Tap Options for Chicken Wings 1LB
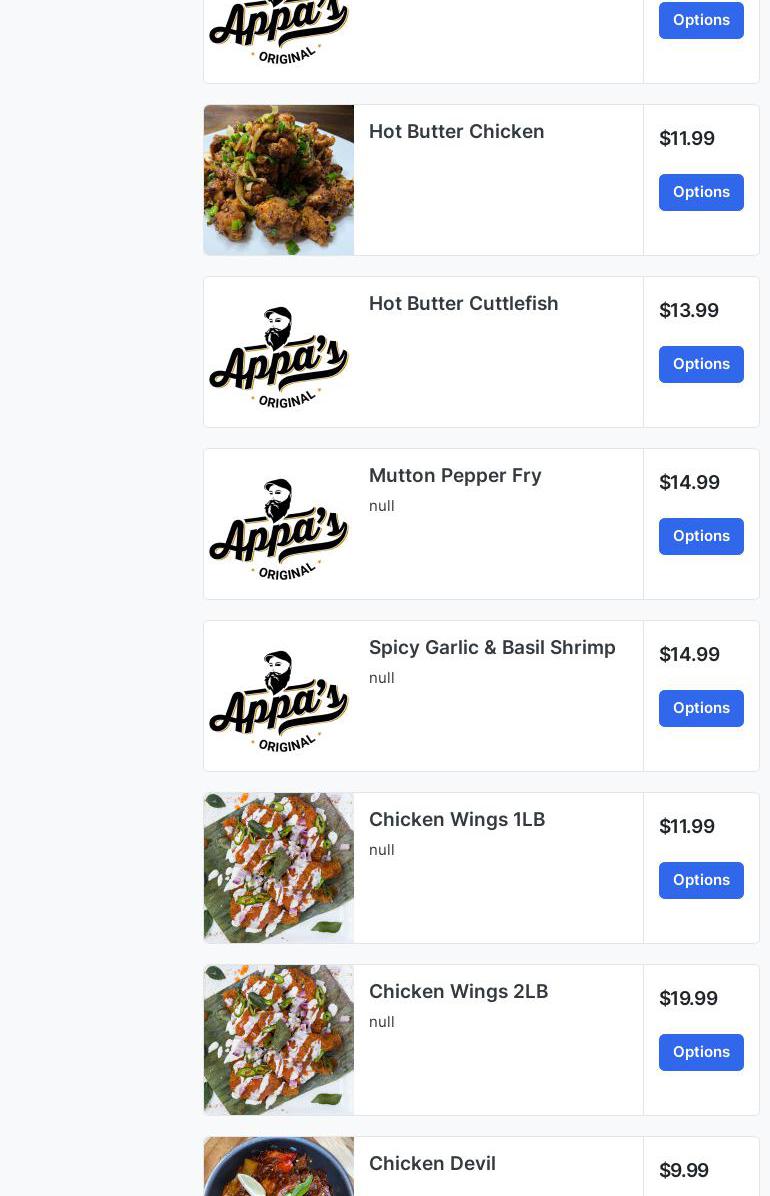Viewport: 770px width, 1196px height. (x=701, y=880)
